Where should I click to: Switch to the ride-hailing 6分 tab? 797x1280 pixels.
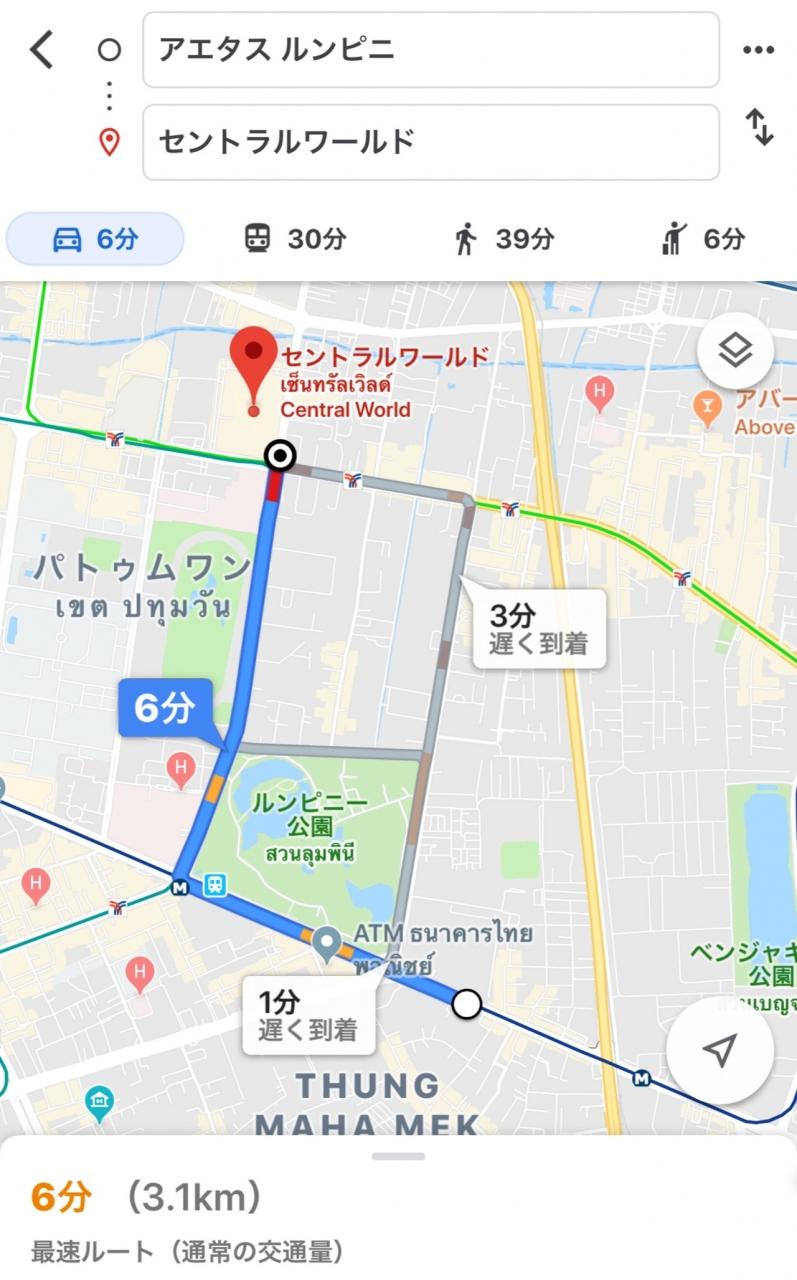click(x=703, y=239)
